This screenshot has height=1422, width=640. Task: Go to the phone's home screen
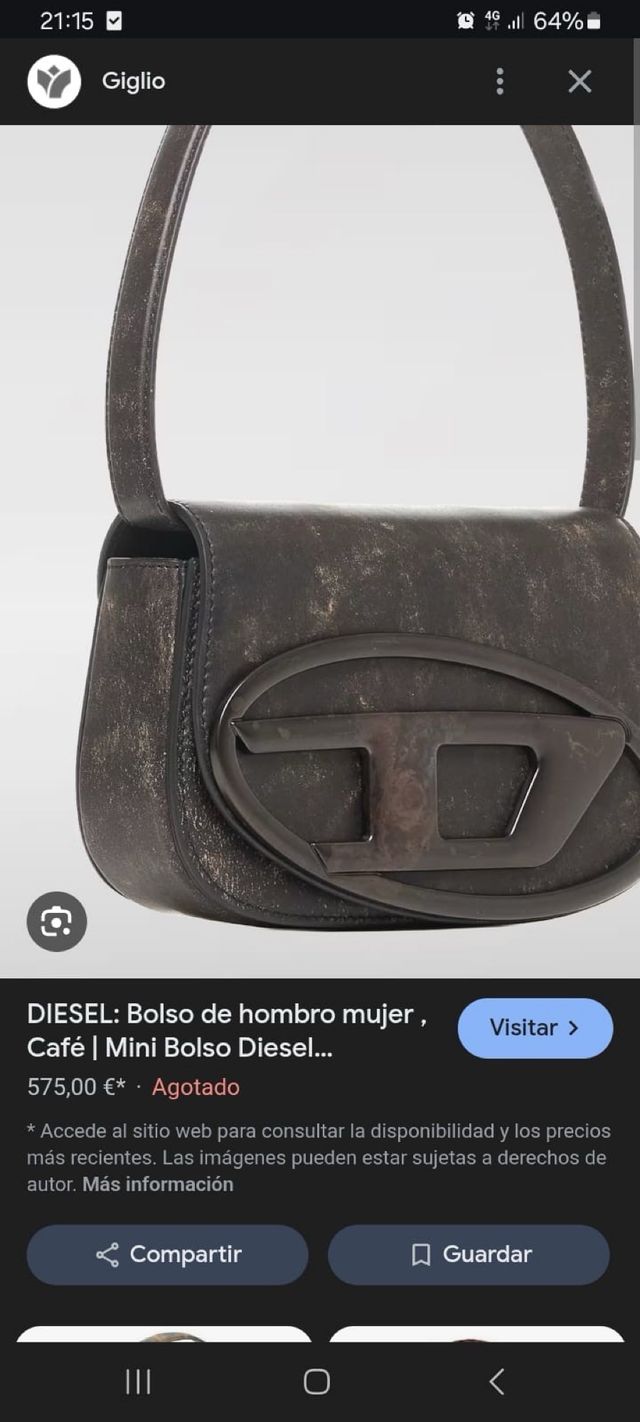click(x=317, y=1381)
